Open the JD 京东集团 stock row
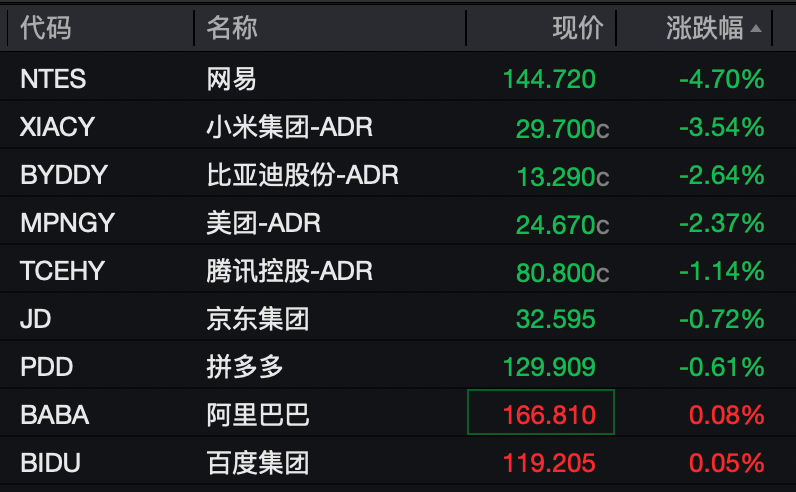The height and width of the screenshot is (492, 796). tap(258, 319)
